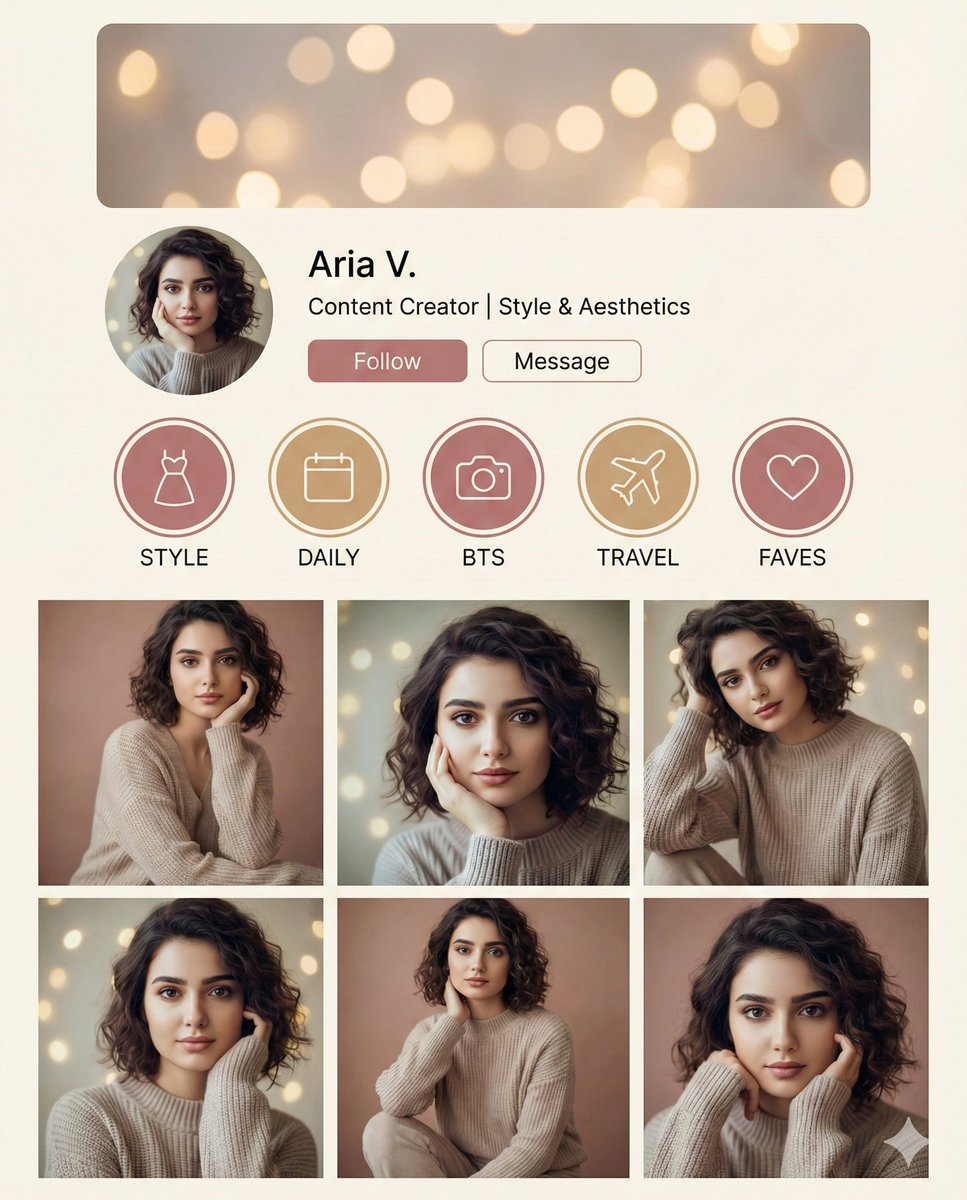Viewport: 967px width, 1200px height.
Task: Select the STYLE label under the first highlight
Action: (x=175, y=558)
